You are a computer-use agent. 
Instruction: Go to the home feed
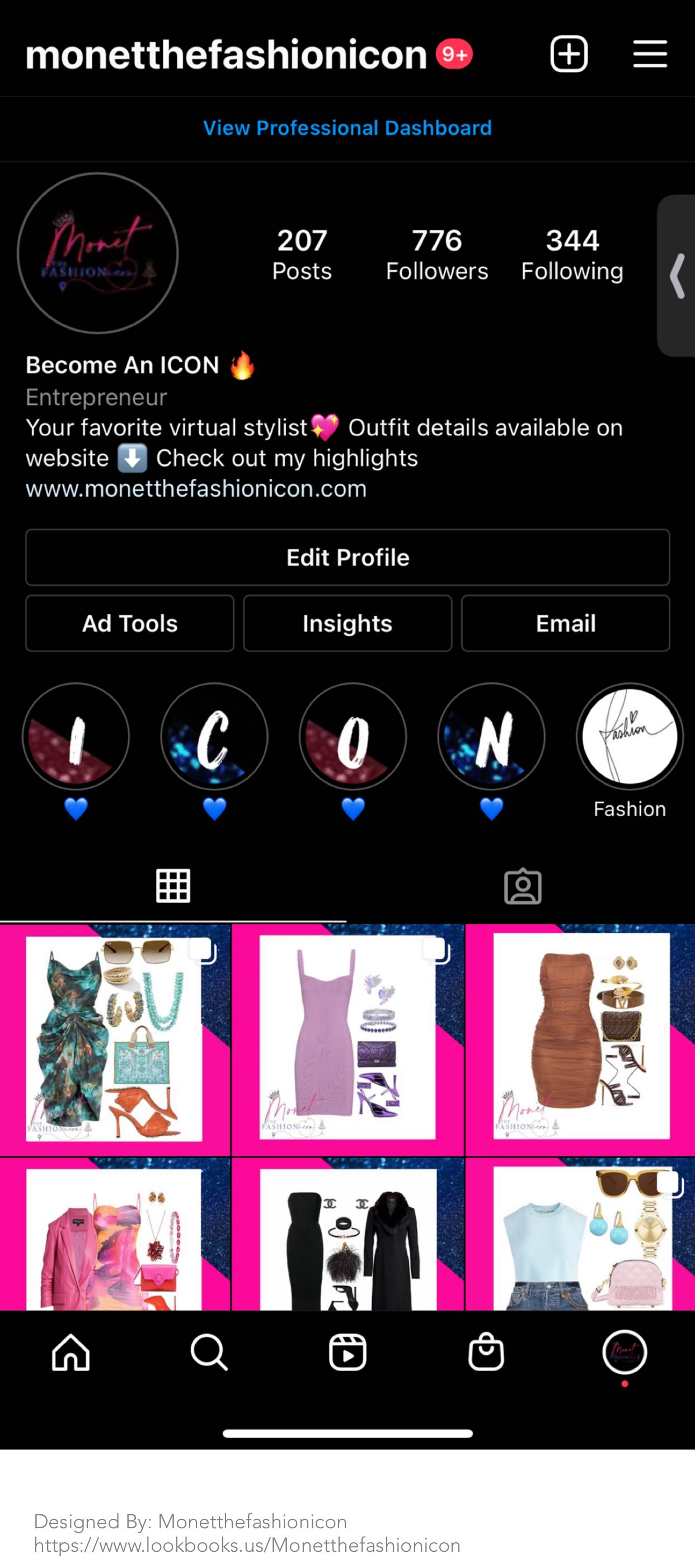pyautogui.click(x=71, y=1352)
